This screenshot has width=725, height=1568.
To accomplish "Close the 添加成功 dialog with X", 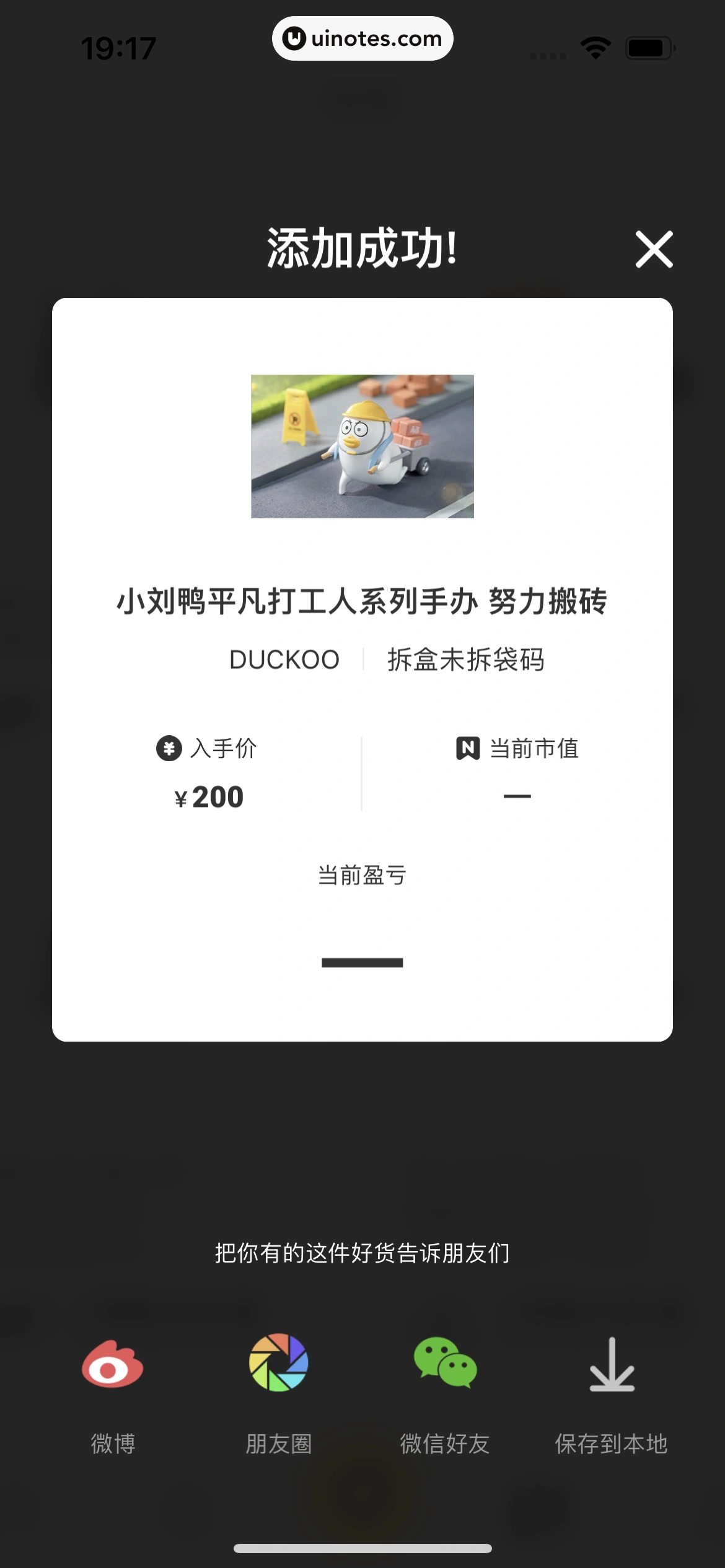I will point(654,250).
